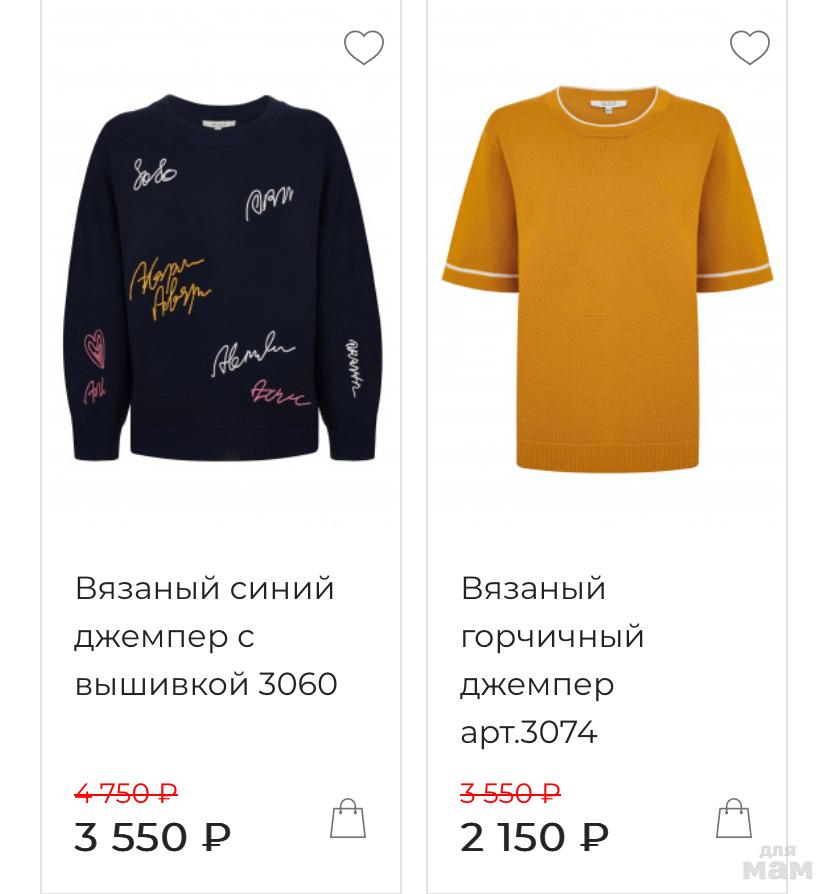Open "Вязаный горчичный джемпер арт.3074" title

point(552,660)
